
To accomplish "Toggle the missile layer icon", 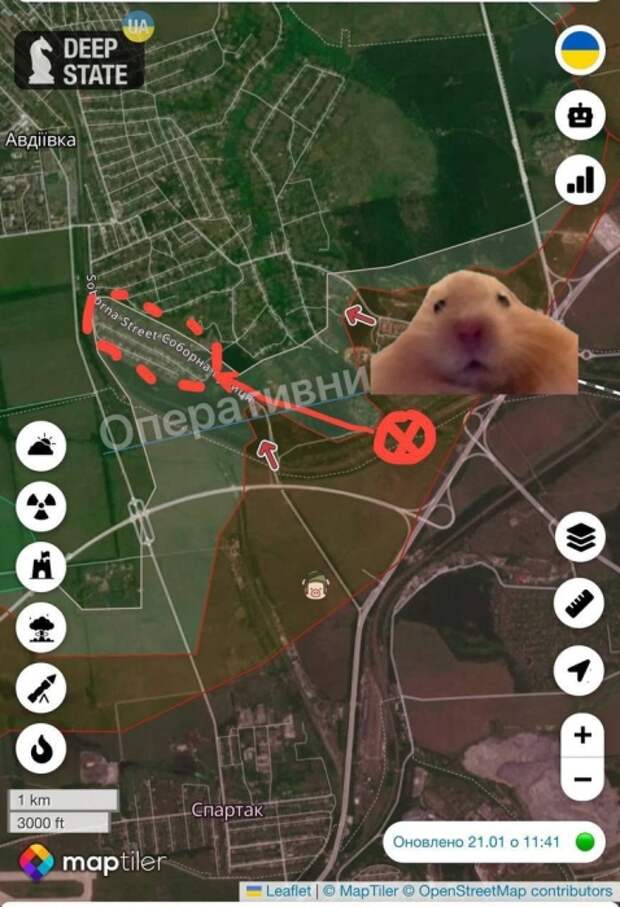I will click(x=41, y=687).
